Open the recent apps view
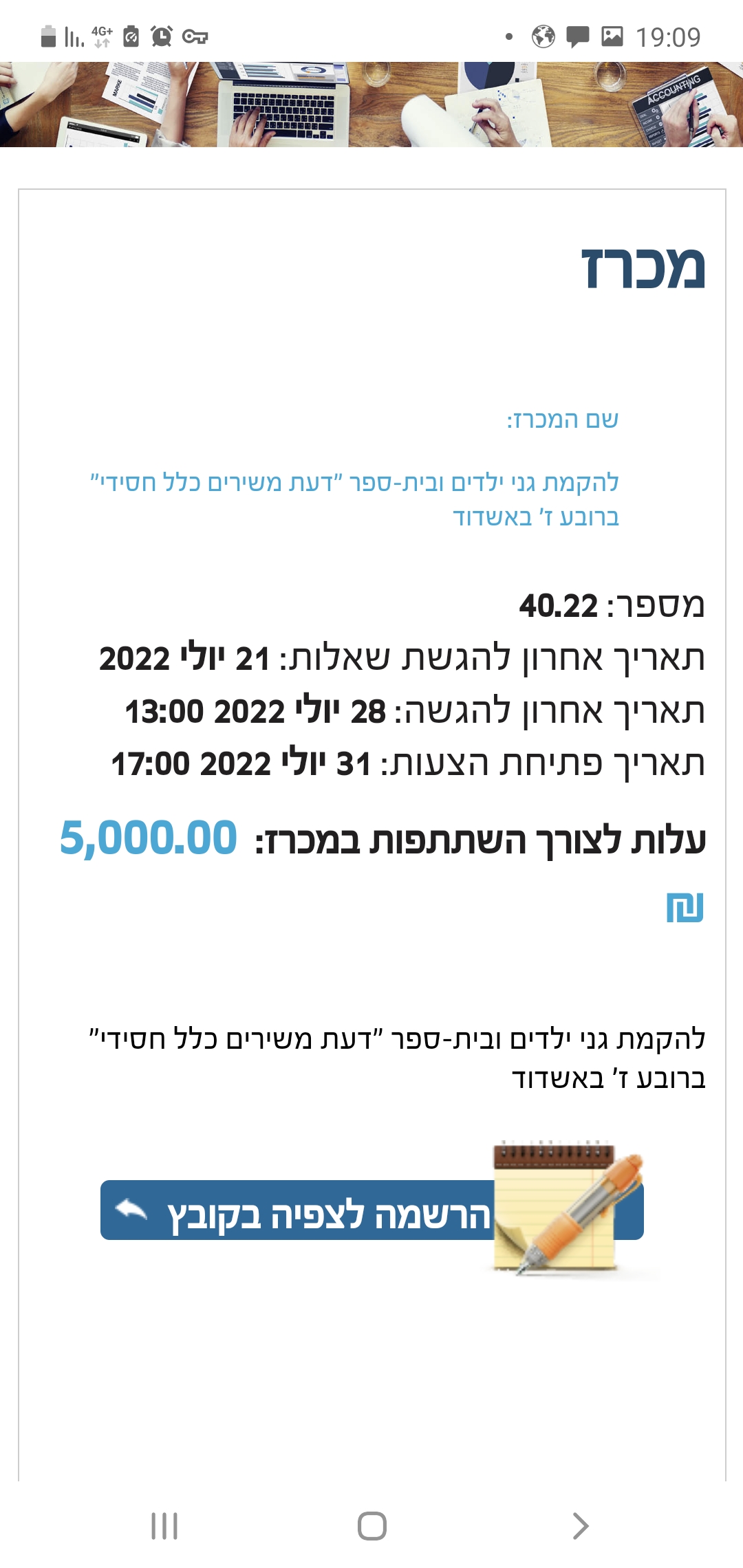 pos(164,1525)
